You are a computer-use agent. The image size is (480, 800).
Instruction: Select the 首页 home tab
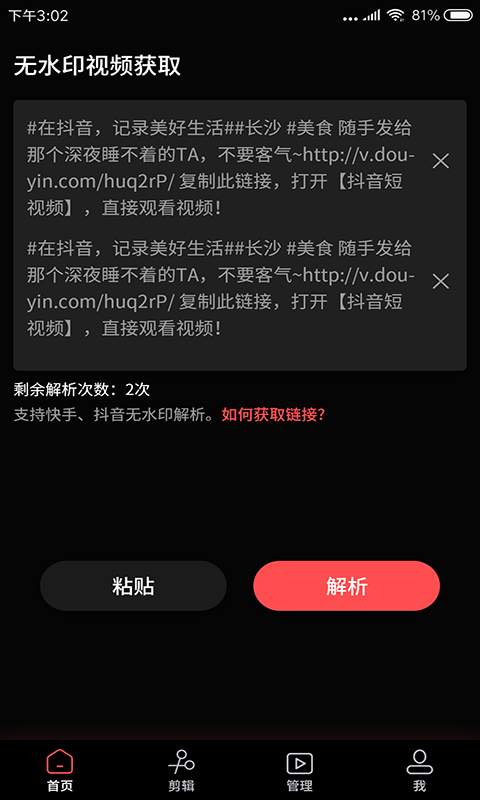(x=60, y=770)
